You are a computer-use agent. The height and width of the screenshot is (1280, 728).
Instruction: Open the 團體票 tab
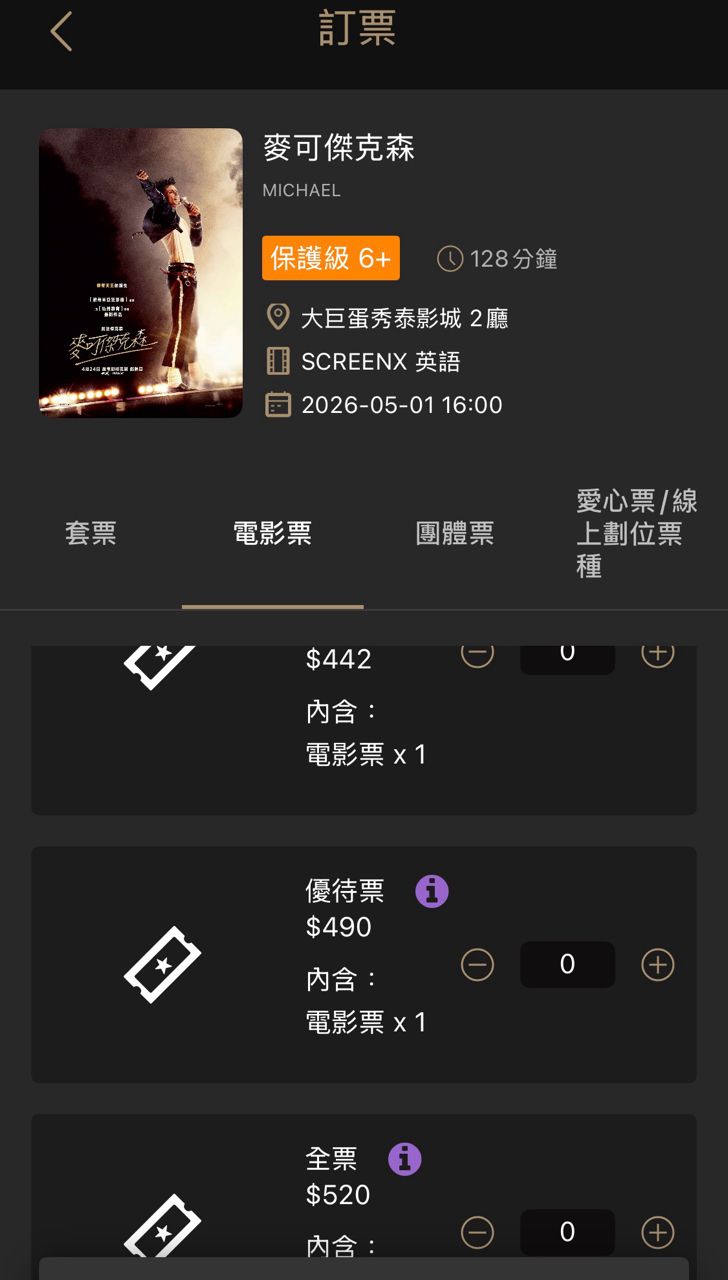point(455,534)
